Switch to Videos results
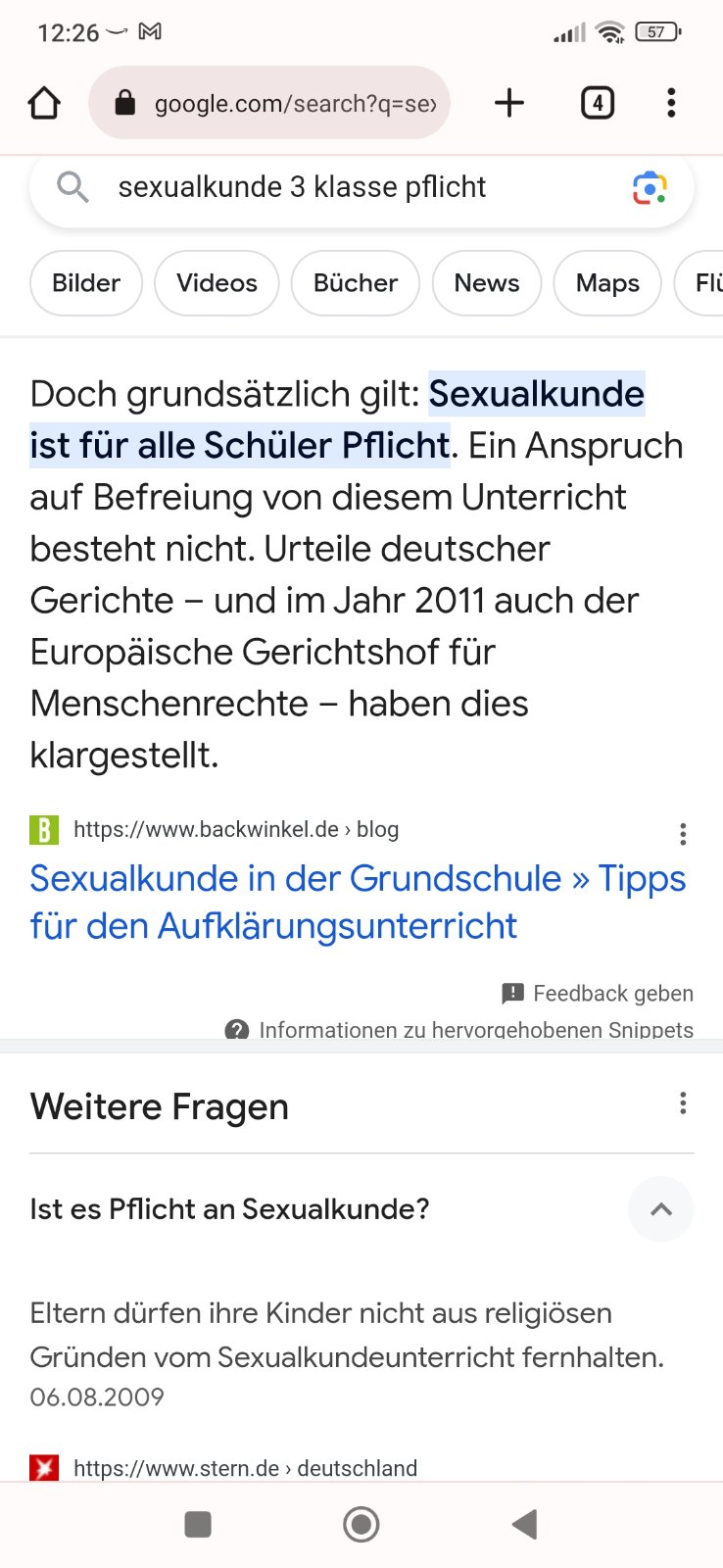The height and width of the screenshot is (1568, 723). pyautogui.click(x=217, y=283)
